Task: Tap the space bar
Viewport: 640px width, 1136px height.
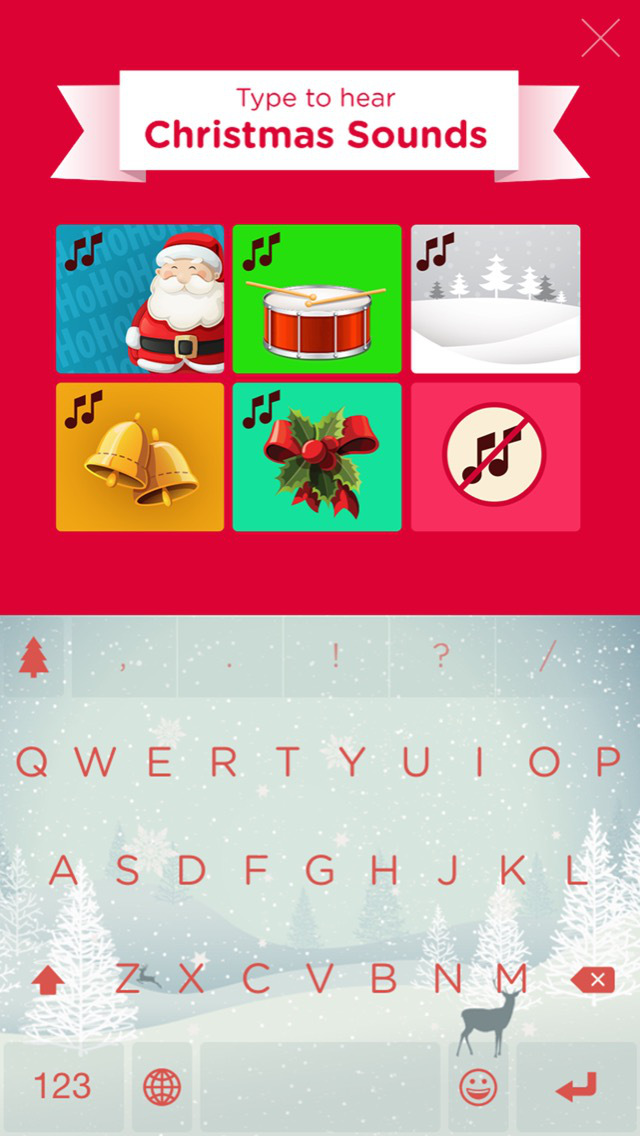Action: coord(319,1086)
